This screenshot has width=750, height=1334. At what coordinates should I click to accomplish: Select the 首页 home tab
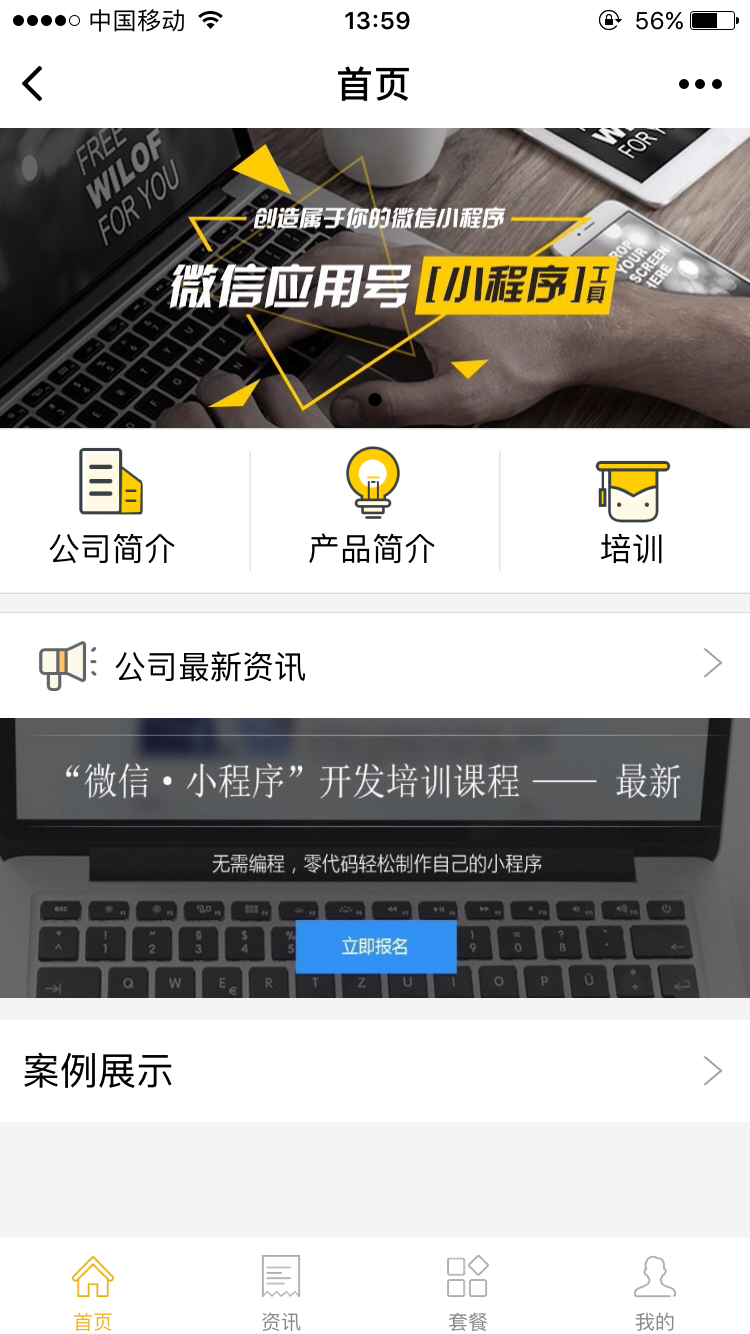pyautogui.click(x=93, y=1293)
